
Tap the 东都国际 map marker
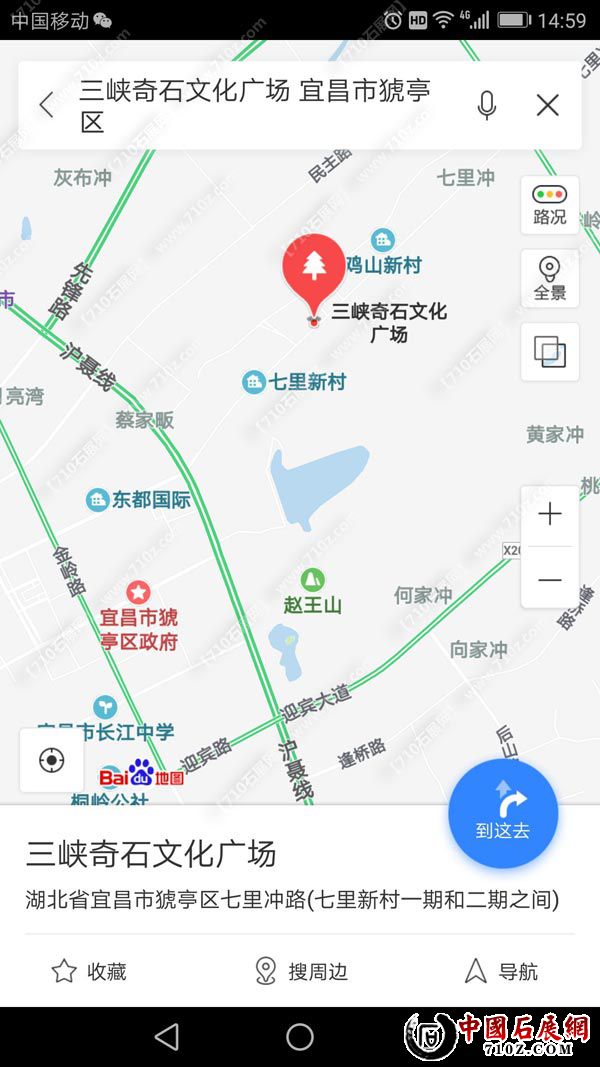click(x=98, y=499)
